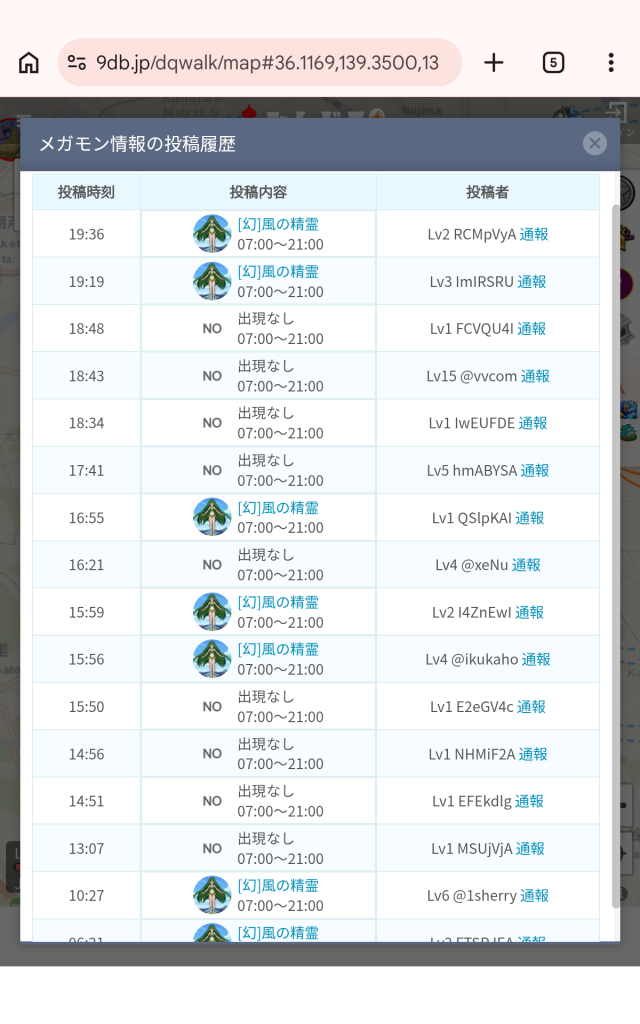Tap 通報 next to MSUjVjA
640x1024 pixels.
click(530, 848)
